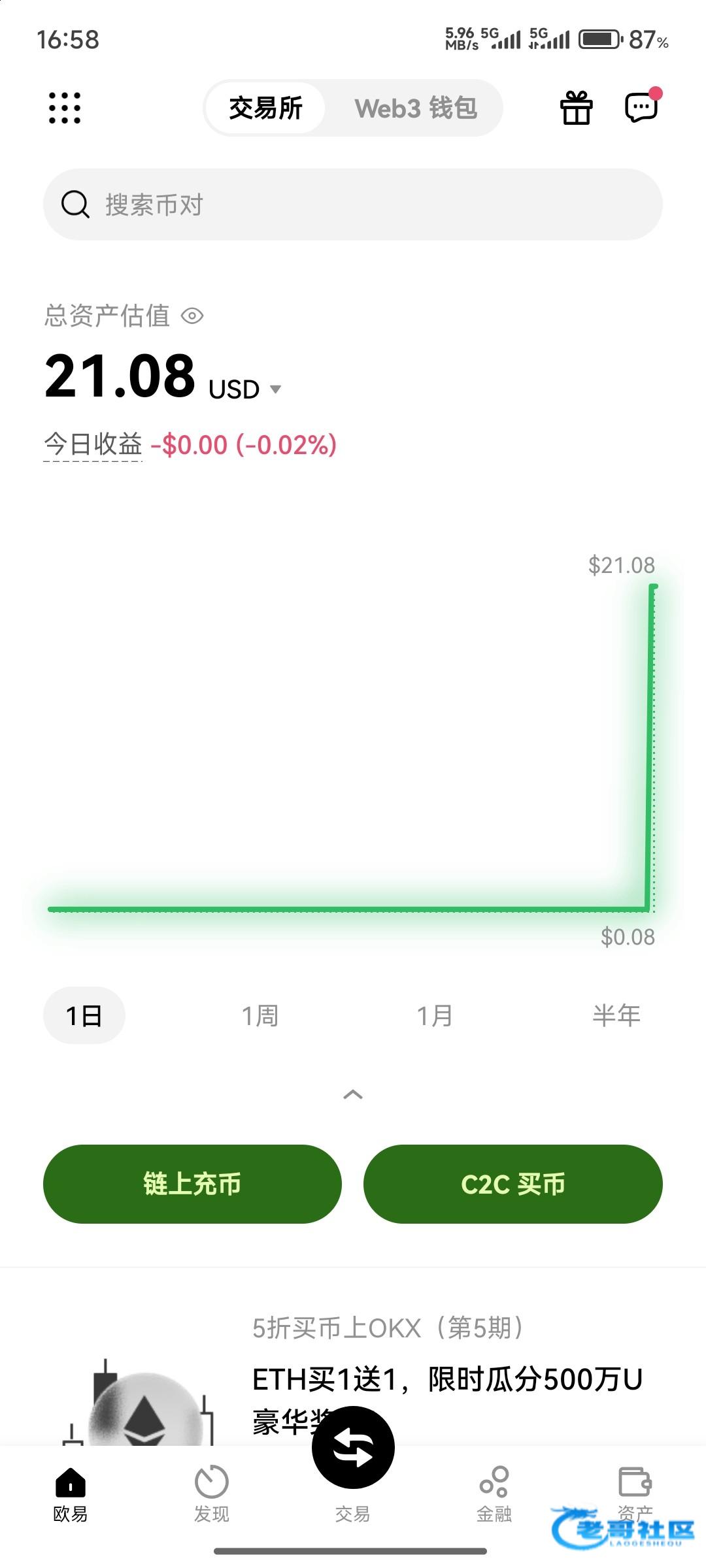View 今日收益 details
This screenshot has height=1568, width=706.
(93, 445)
